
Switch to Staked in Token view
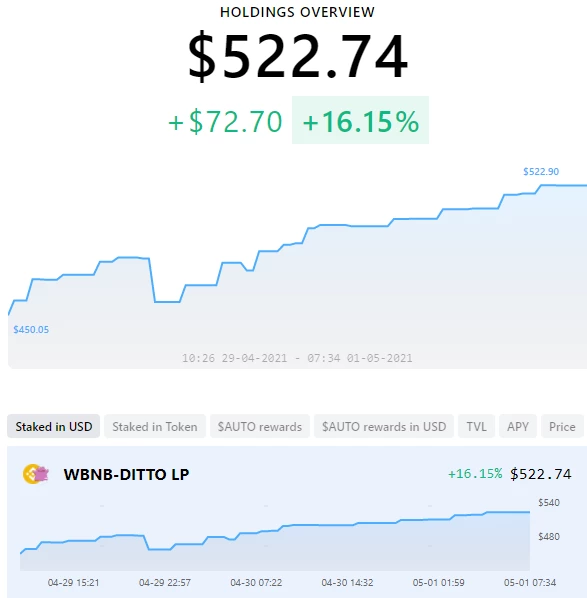(155, 426)
